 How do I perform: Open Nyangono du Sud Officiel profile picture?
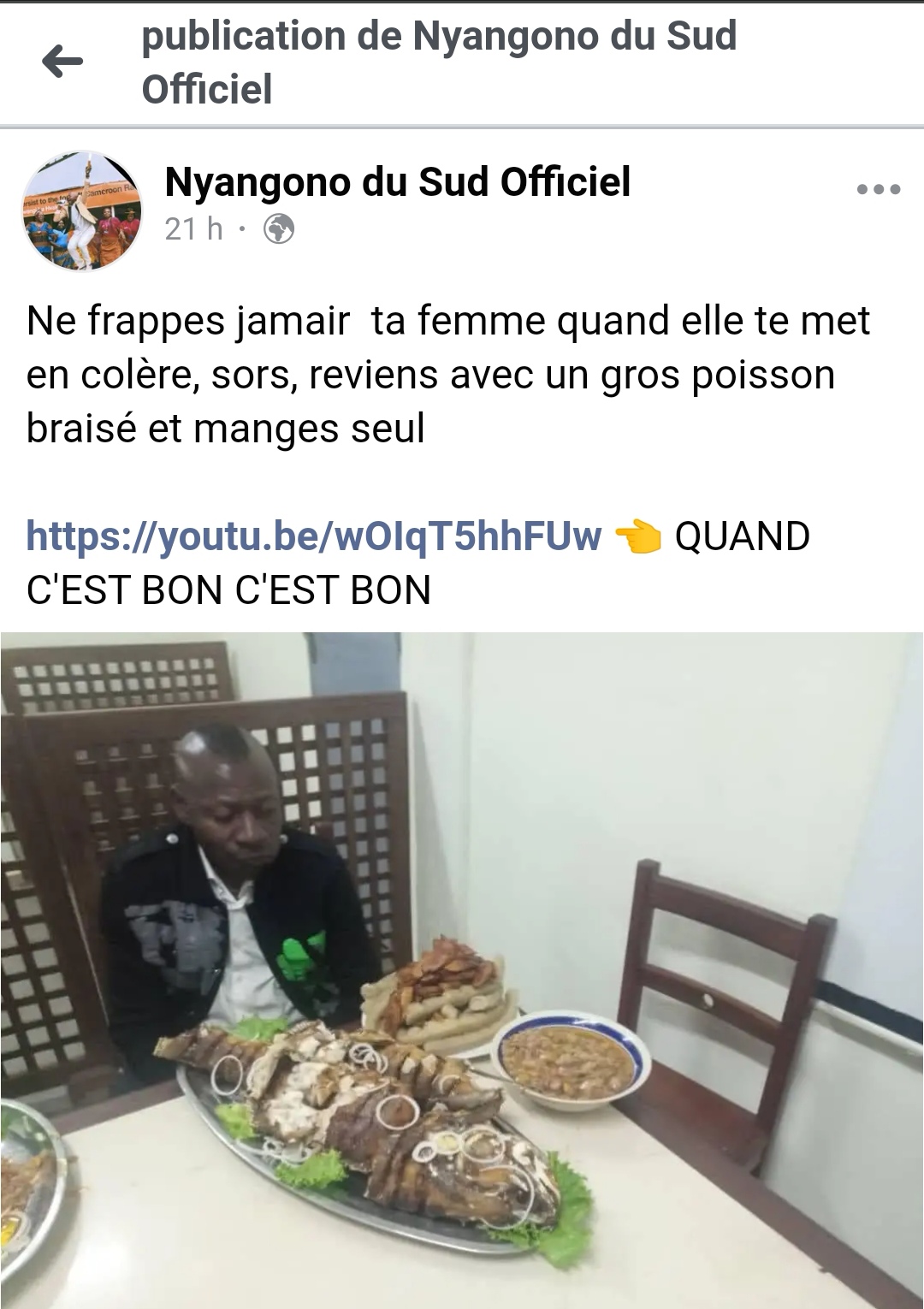point(82,210)
